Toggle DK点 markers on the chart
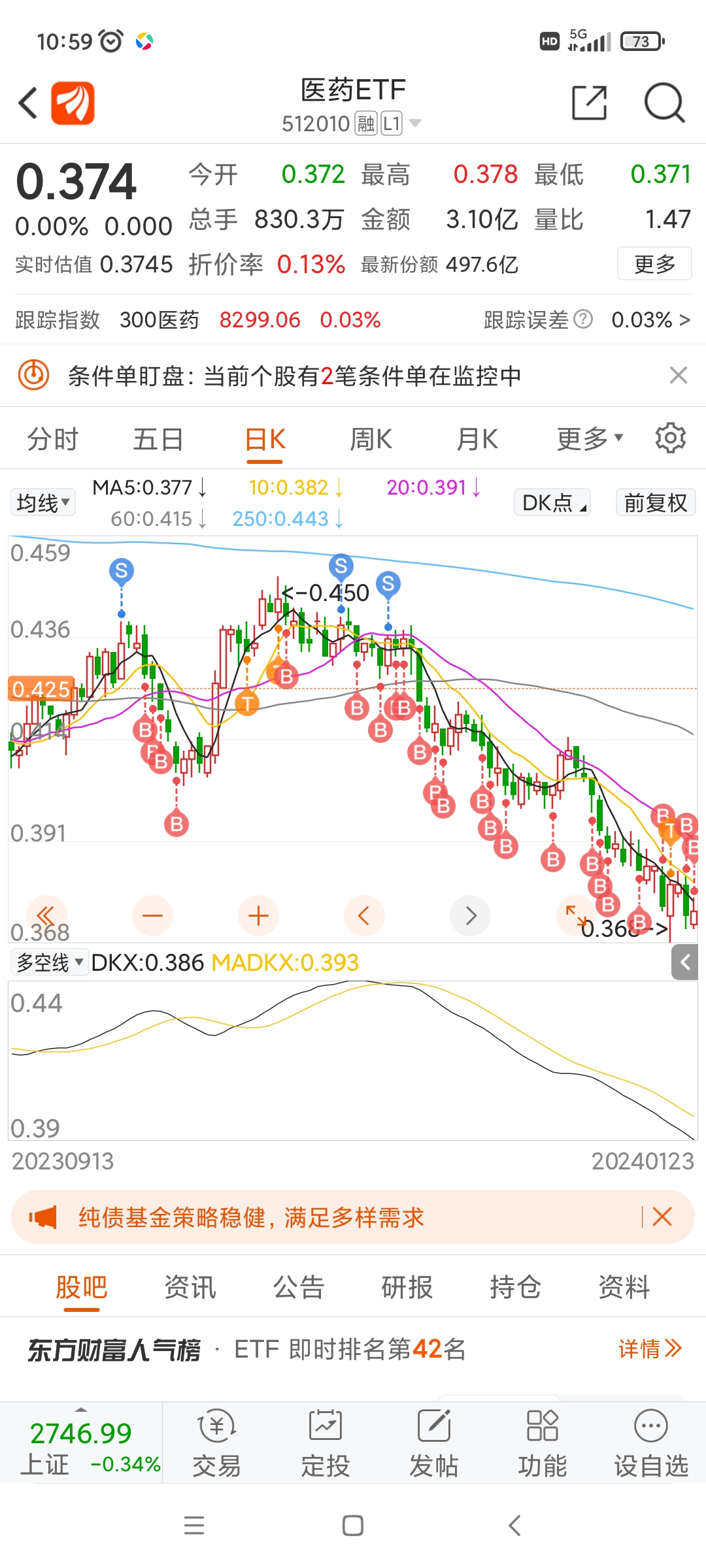 pos(551,502)
